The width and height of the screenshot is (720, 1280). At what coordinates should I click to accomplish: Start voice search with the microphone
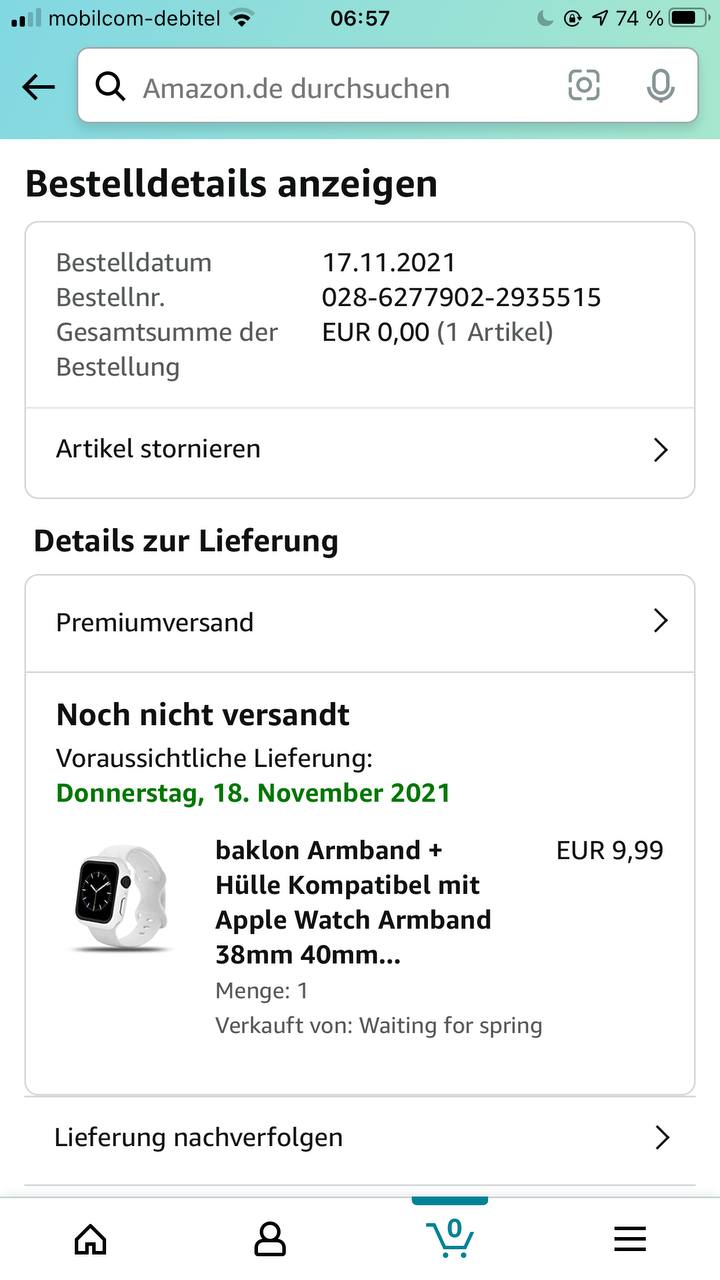point(660,86)
